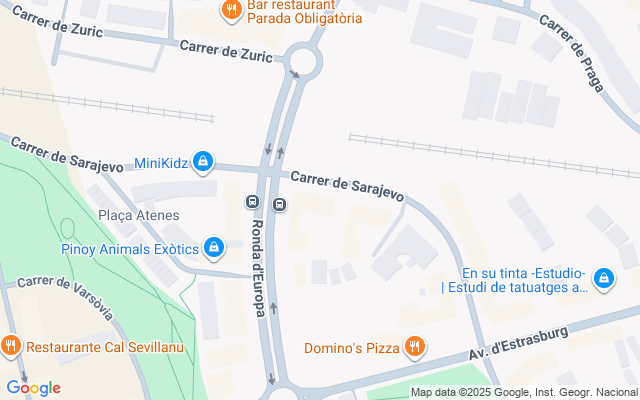View Restaurante Cal Sevillanu marker
The width and height of the screenshot is (640, 400).
pos(12,347)
